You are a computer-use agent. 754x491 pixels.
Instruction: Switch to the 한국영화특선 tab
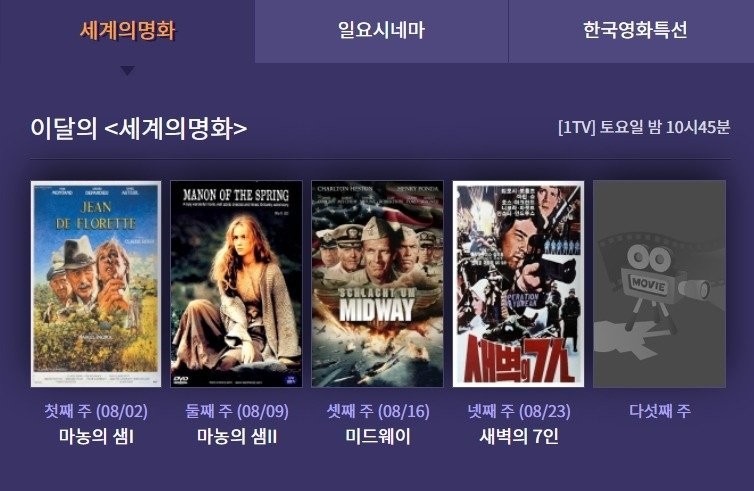[x=635, y=31]
